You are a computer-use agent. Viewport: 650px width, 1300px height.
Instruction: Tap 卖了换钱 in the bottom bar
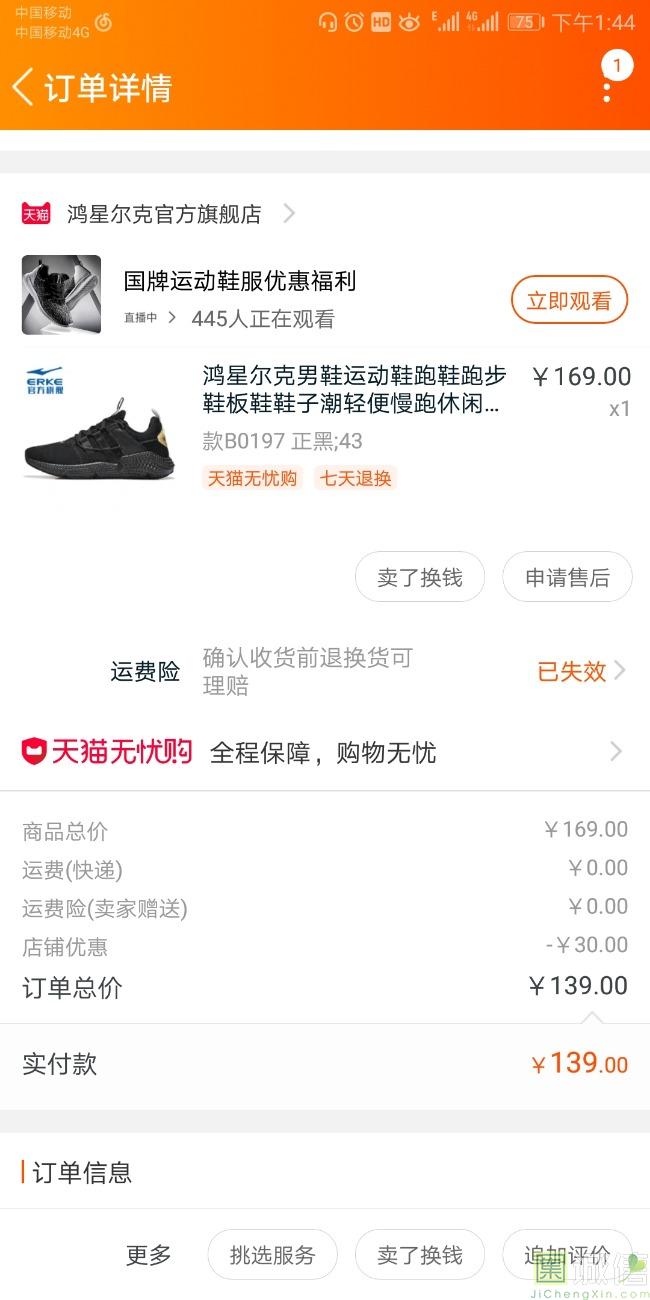[x=420, y=1255]
